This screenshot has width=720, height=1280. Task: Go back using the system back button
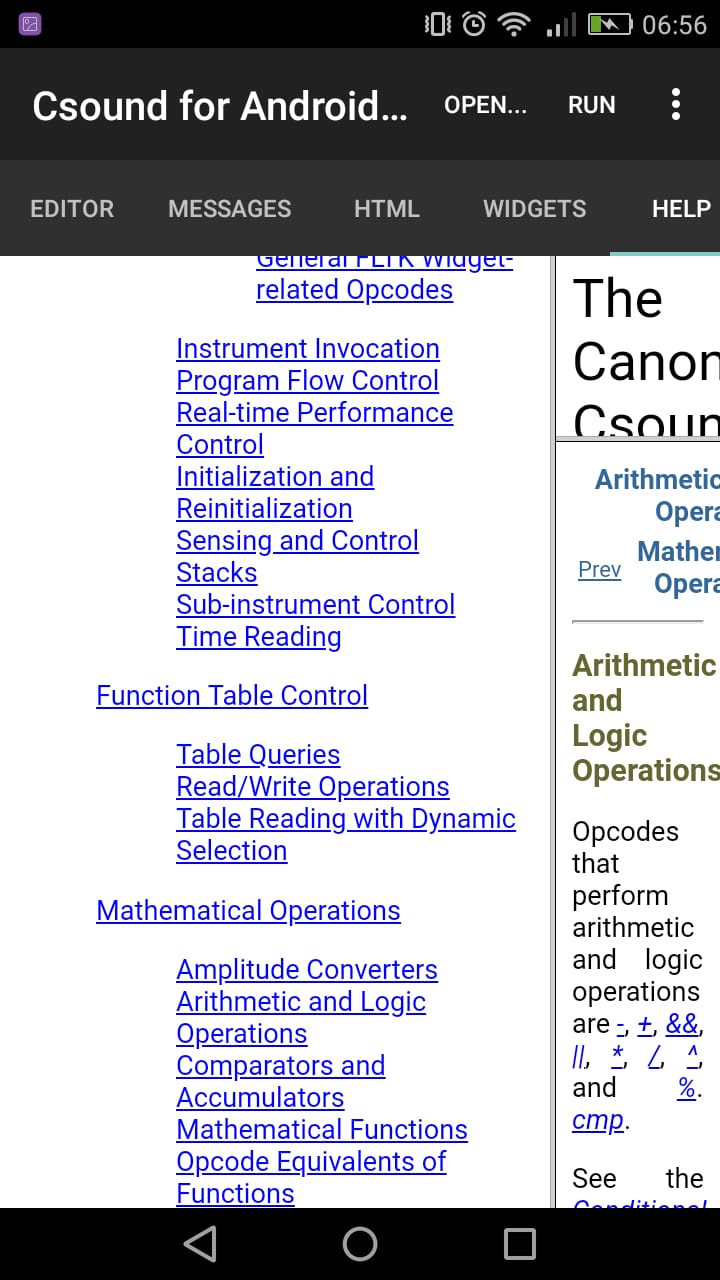pyautogui.click(x=200, y=1244)
